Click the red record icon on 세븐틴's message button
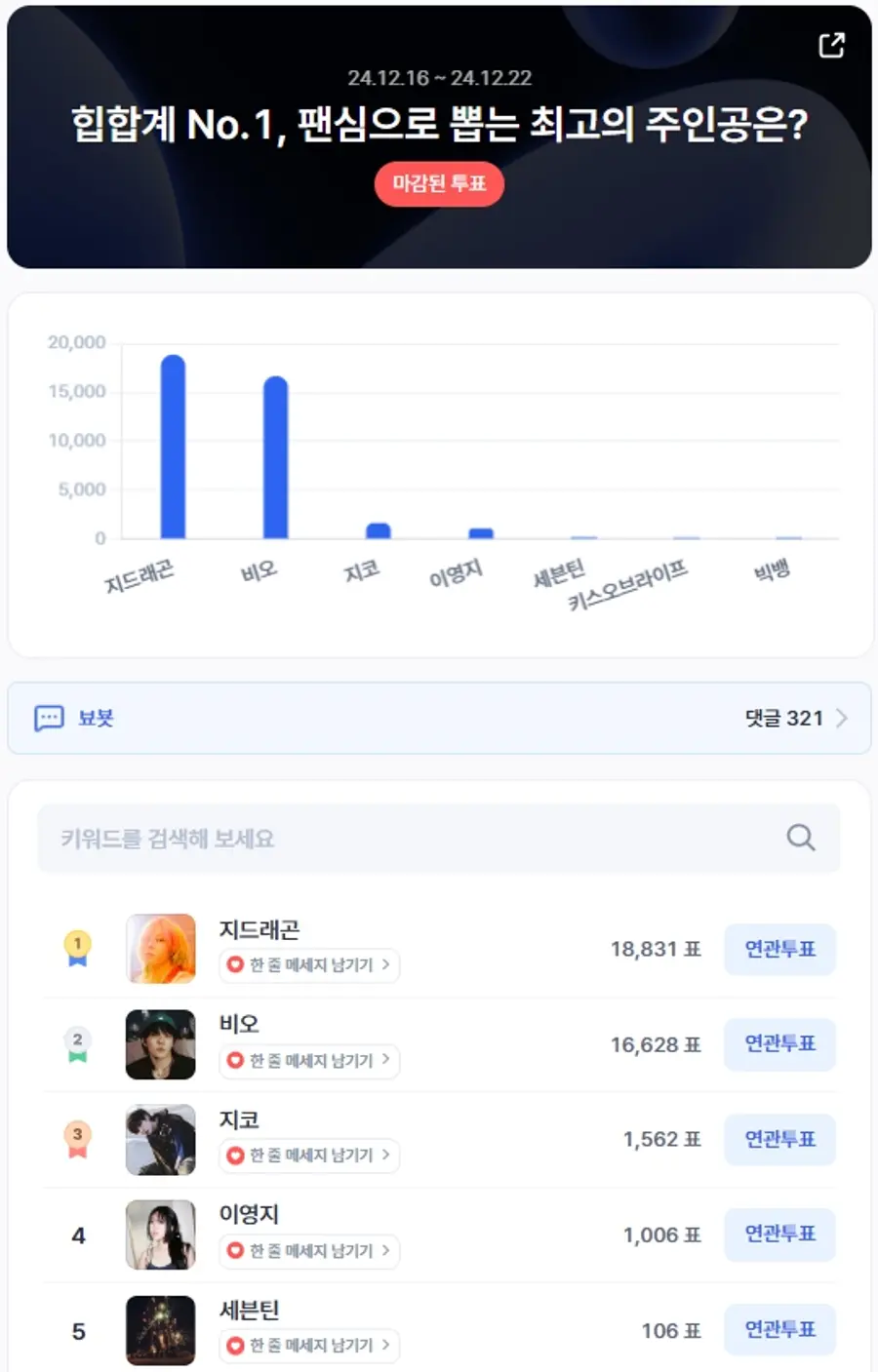 [x=235, y=1346]
